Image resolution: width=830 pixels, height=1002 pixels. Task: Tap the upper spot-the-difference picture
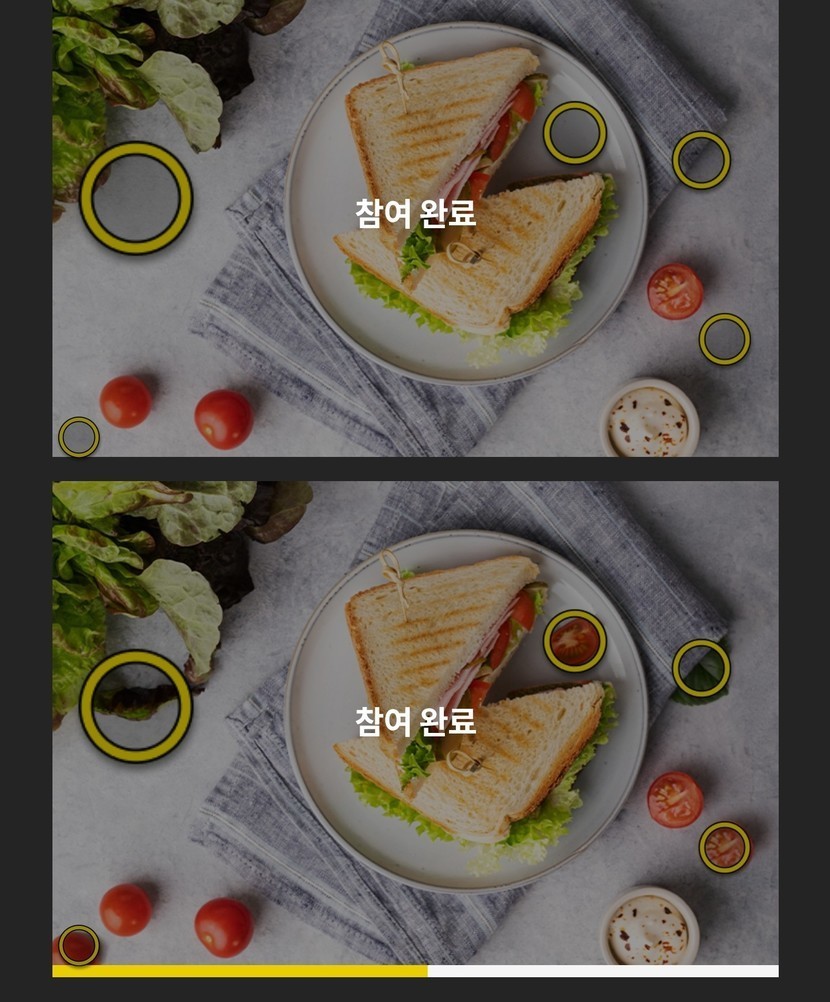415,228
